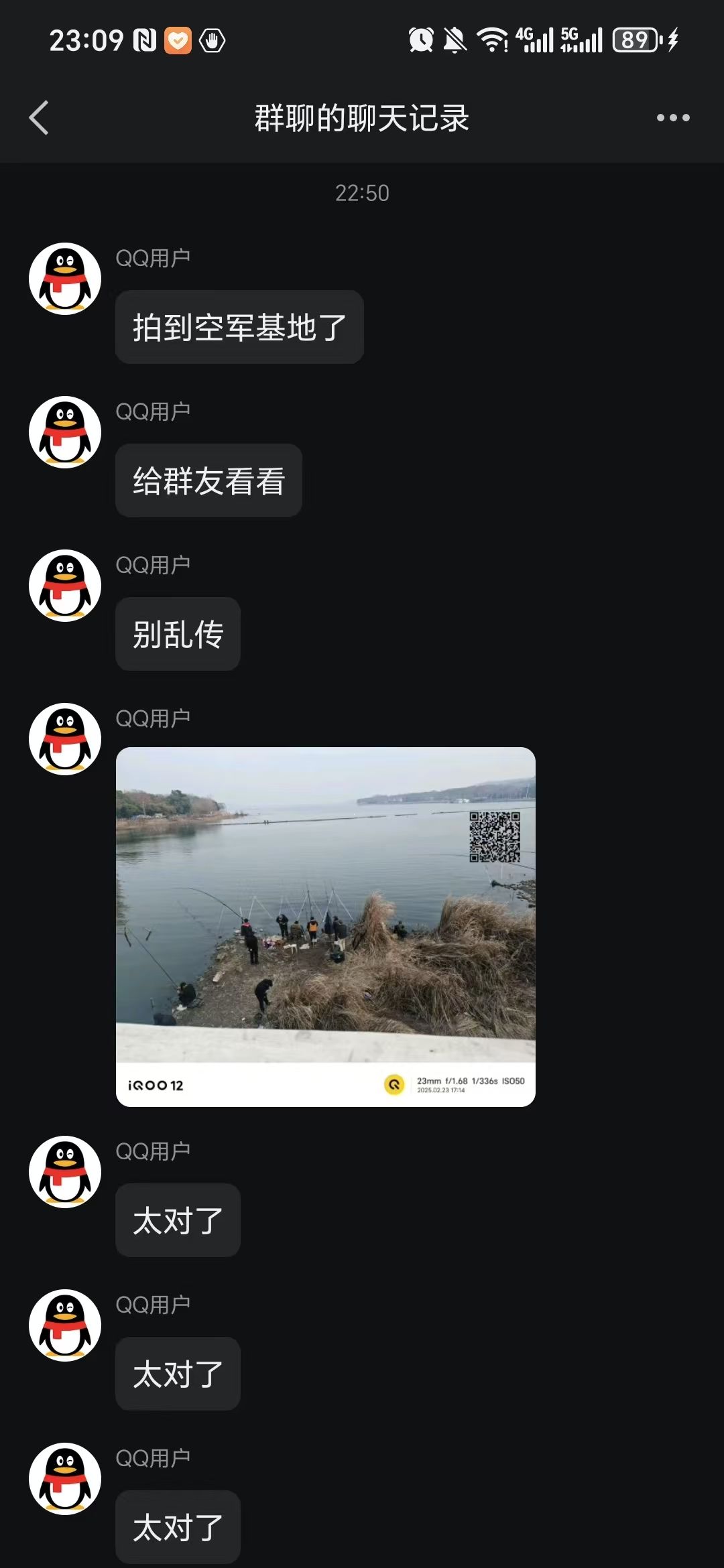
Task: Tap the avatar next to first 太对了
Action: click(x=64, y=1172)
